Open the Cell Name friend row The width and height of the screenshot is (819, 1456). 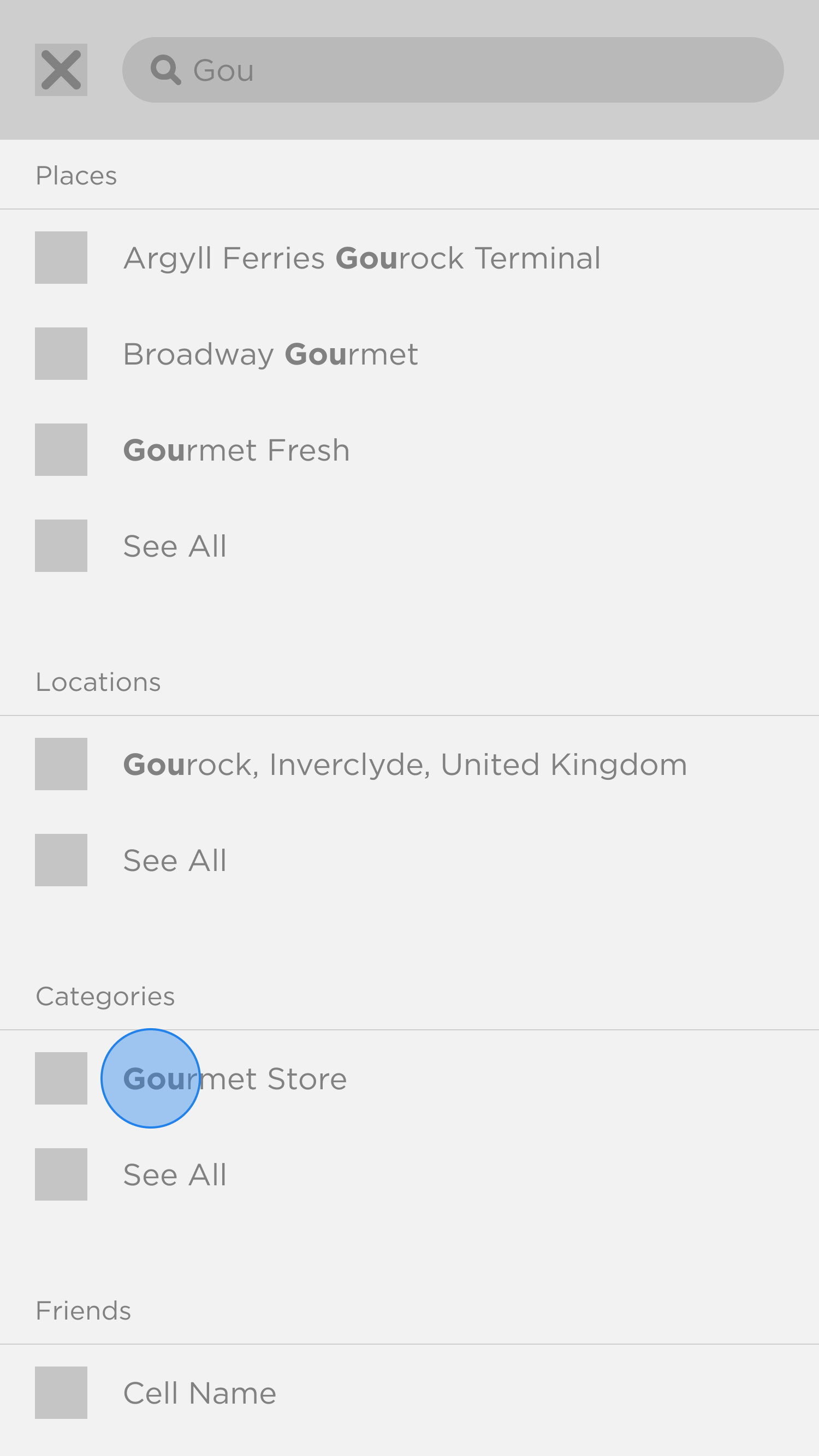tap(200, 1393)
